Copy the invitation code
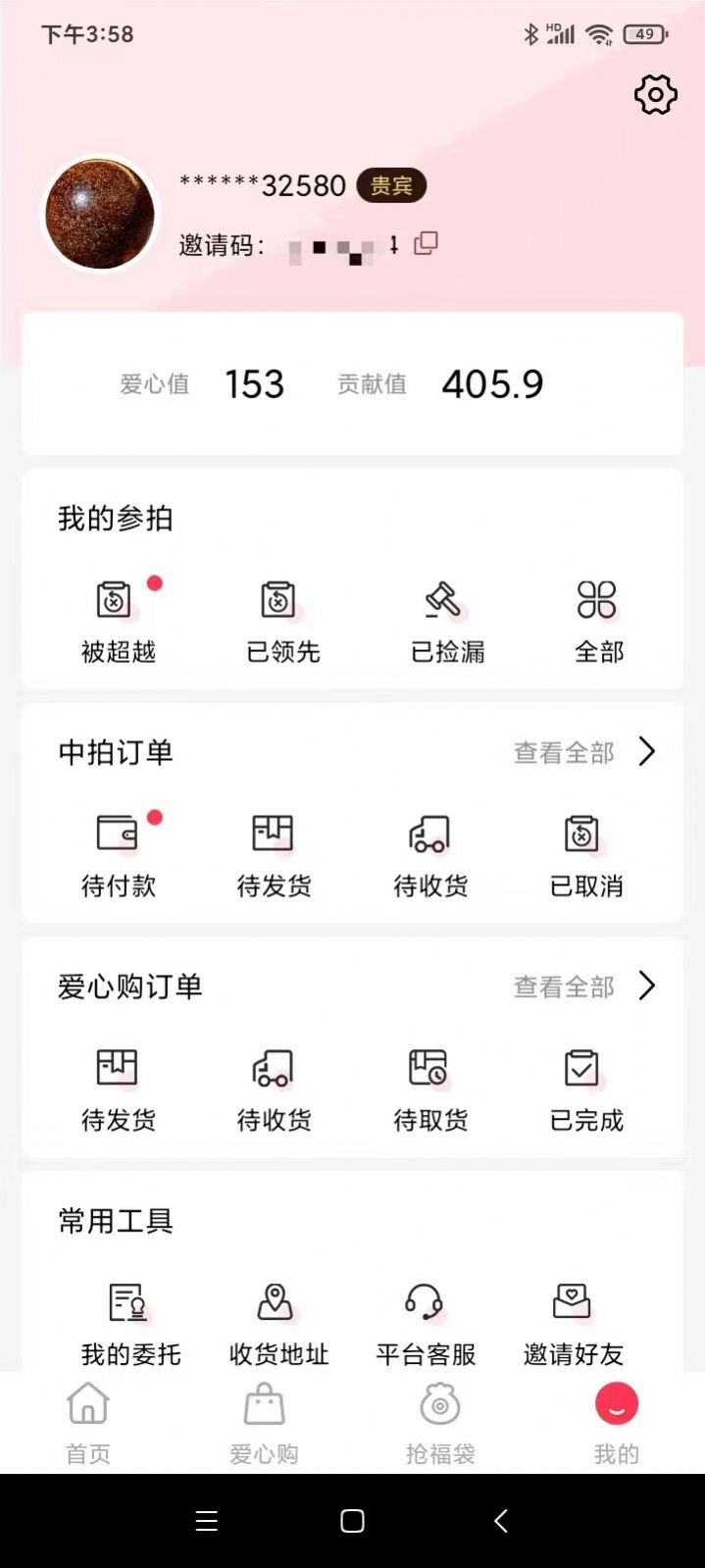 pos(426,243)
